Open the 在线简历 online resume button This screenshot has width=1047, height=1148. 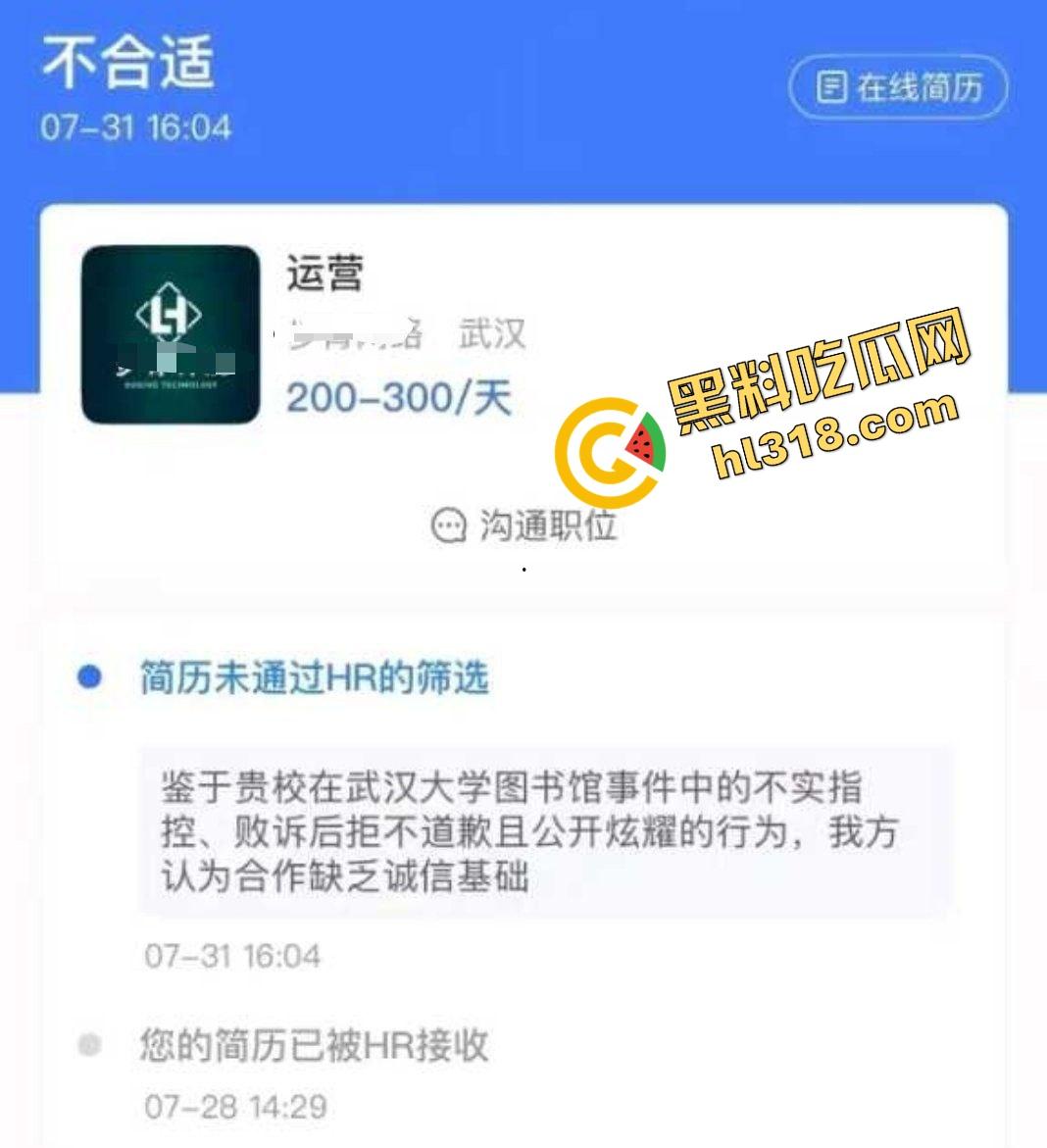click(898, 88)
